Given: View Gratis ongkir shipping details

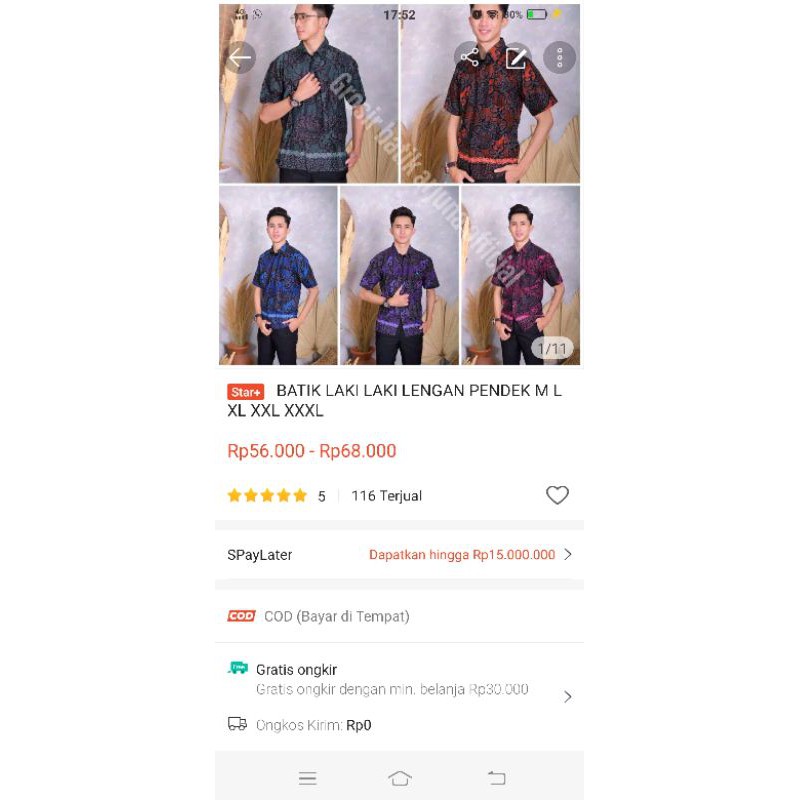Looking at the screenshot, I should point(567,696).
